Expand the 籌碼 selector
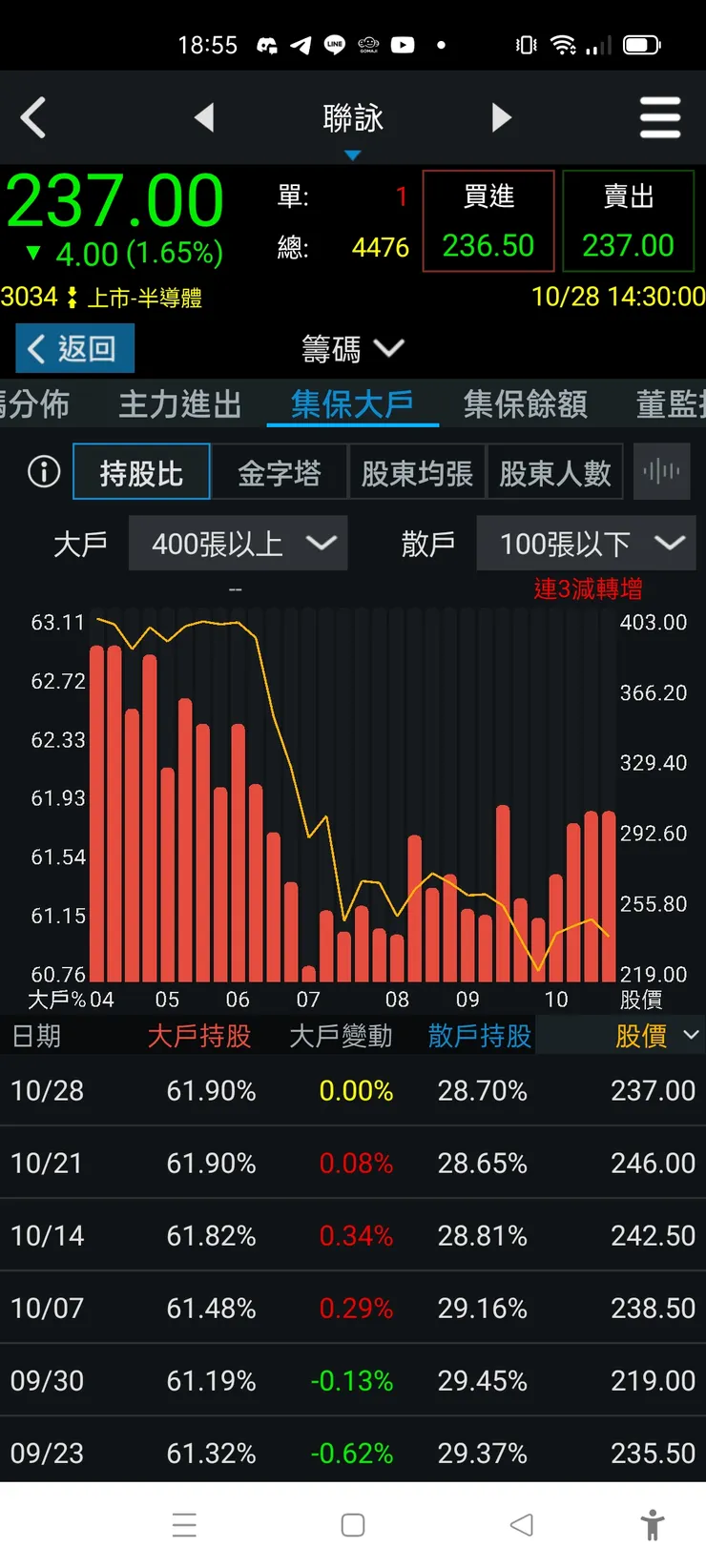This screenshot has height=1568, width=706. click(x=352, y=349)
